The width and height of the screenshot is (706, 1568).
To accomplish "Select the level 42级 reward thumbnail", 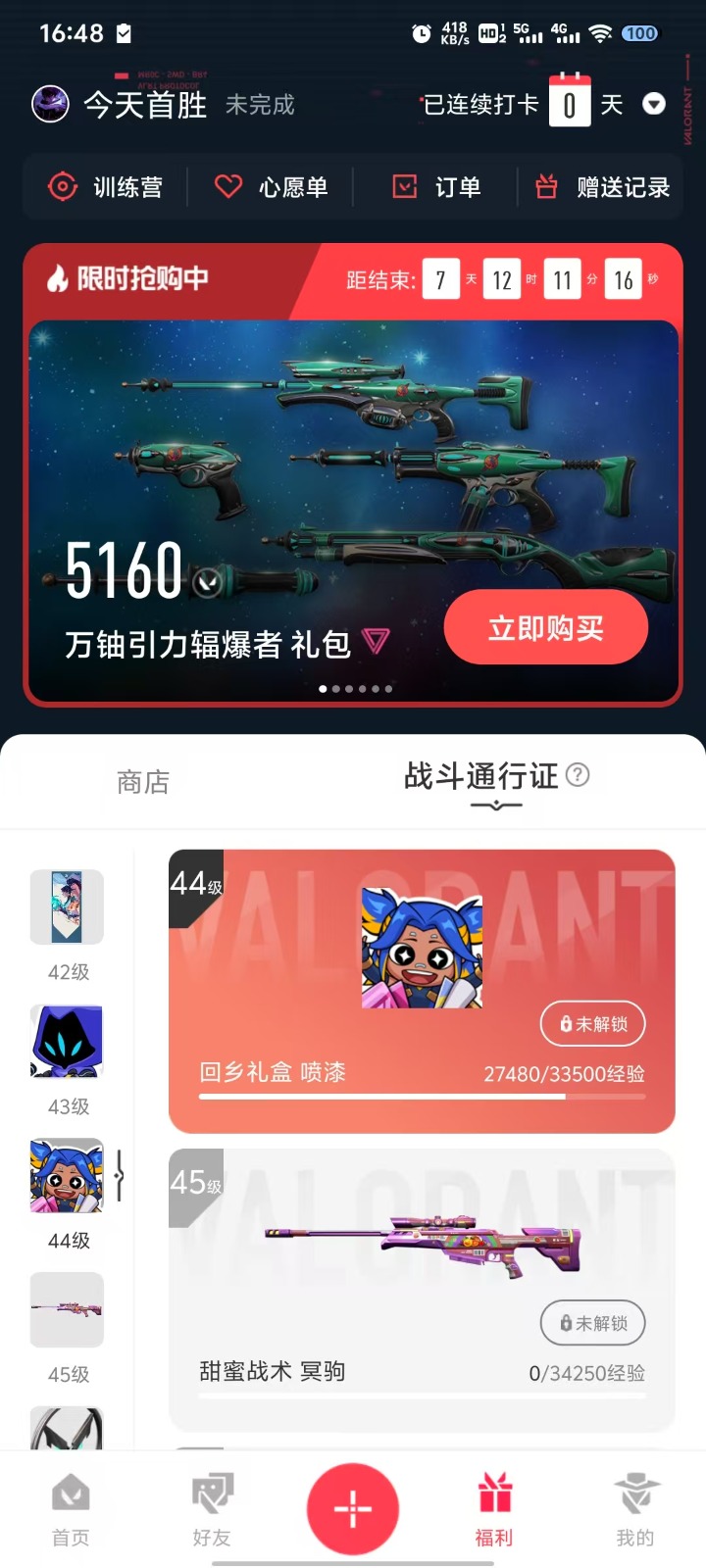I will tap(67, 907).
